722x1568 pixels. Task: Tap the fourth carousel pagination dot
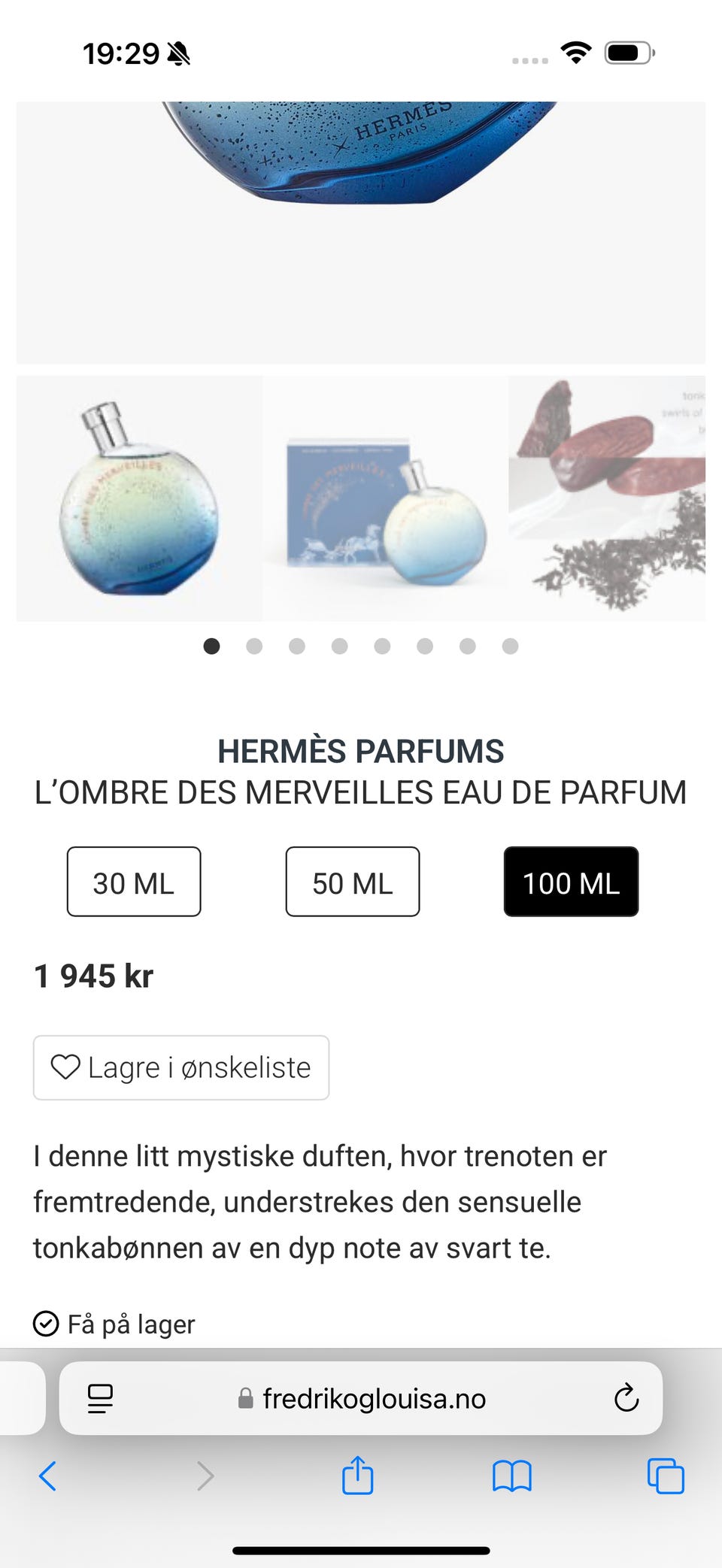tap(340, 646)
